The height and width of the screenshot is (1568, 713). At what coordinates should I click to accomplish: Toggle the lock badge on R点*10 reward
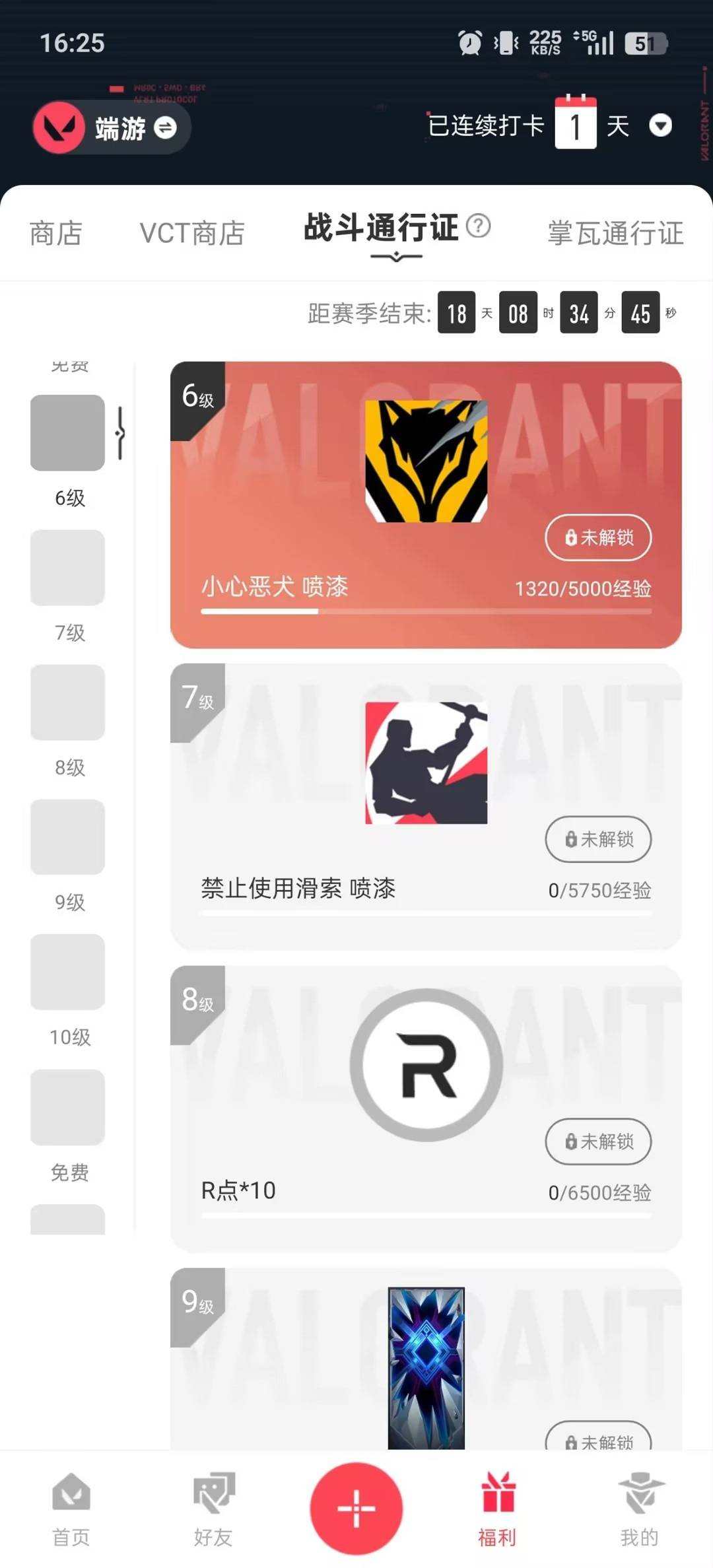(597, 1142)
